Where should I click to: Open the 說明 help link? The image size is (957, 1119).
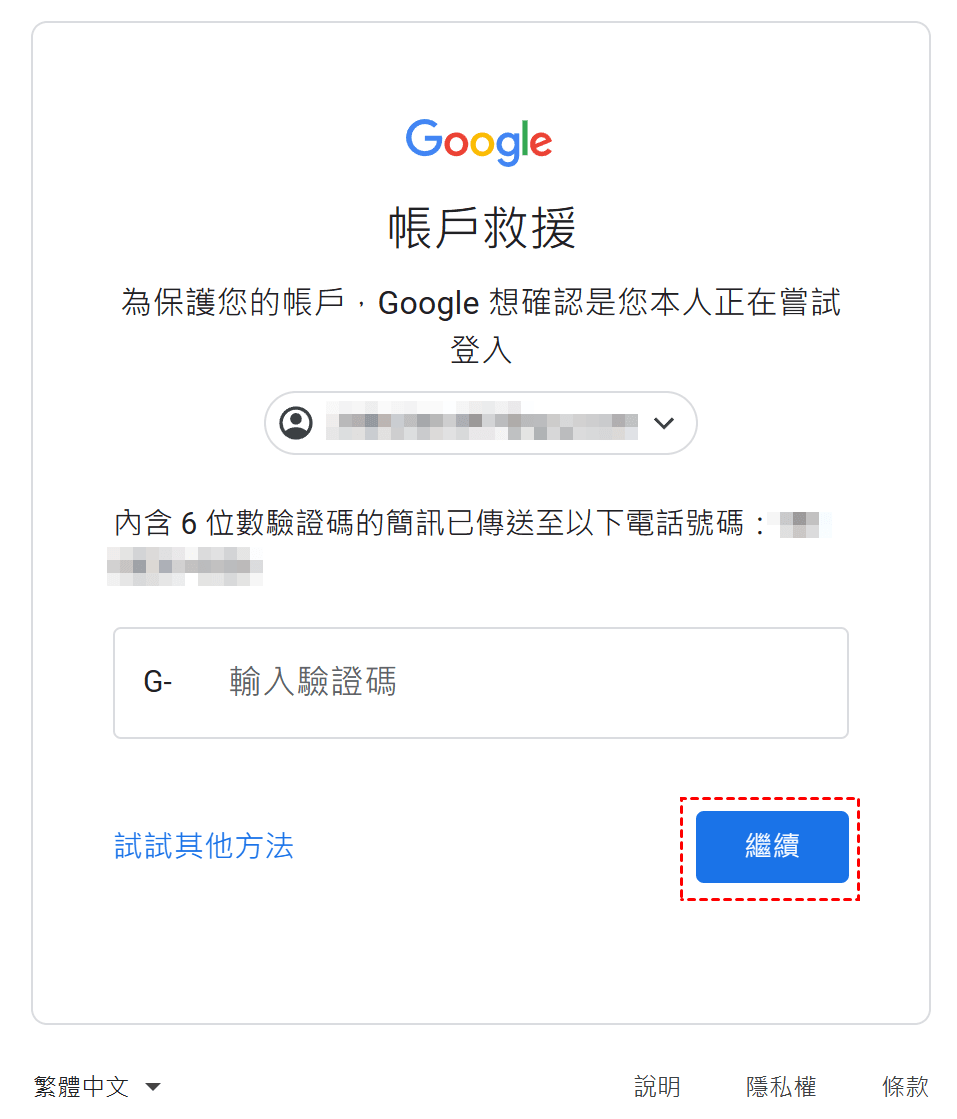click(657, 1087)
